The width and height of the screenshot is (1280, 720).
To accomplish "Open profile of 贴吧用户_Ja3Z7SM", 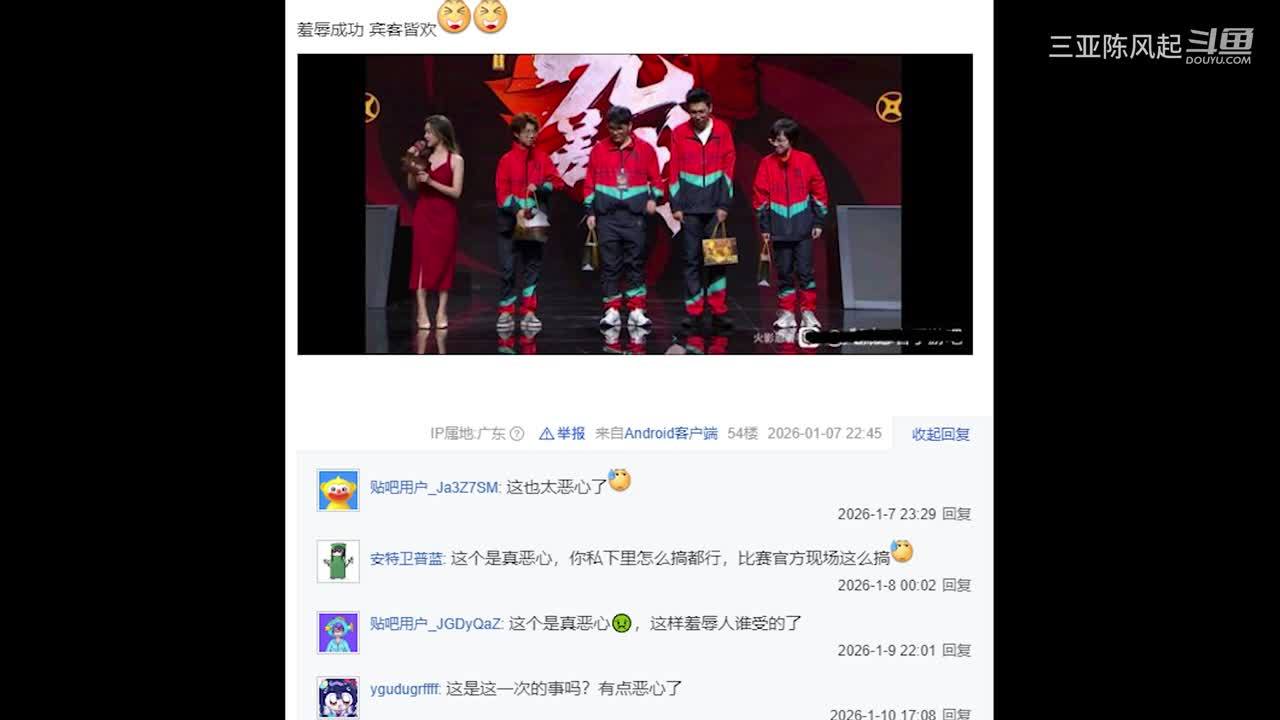I will (434, 487).
